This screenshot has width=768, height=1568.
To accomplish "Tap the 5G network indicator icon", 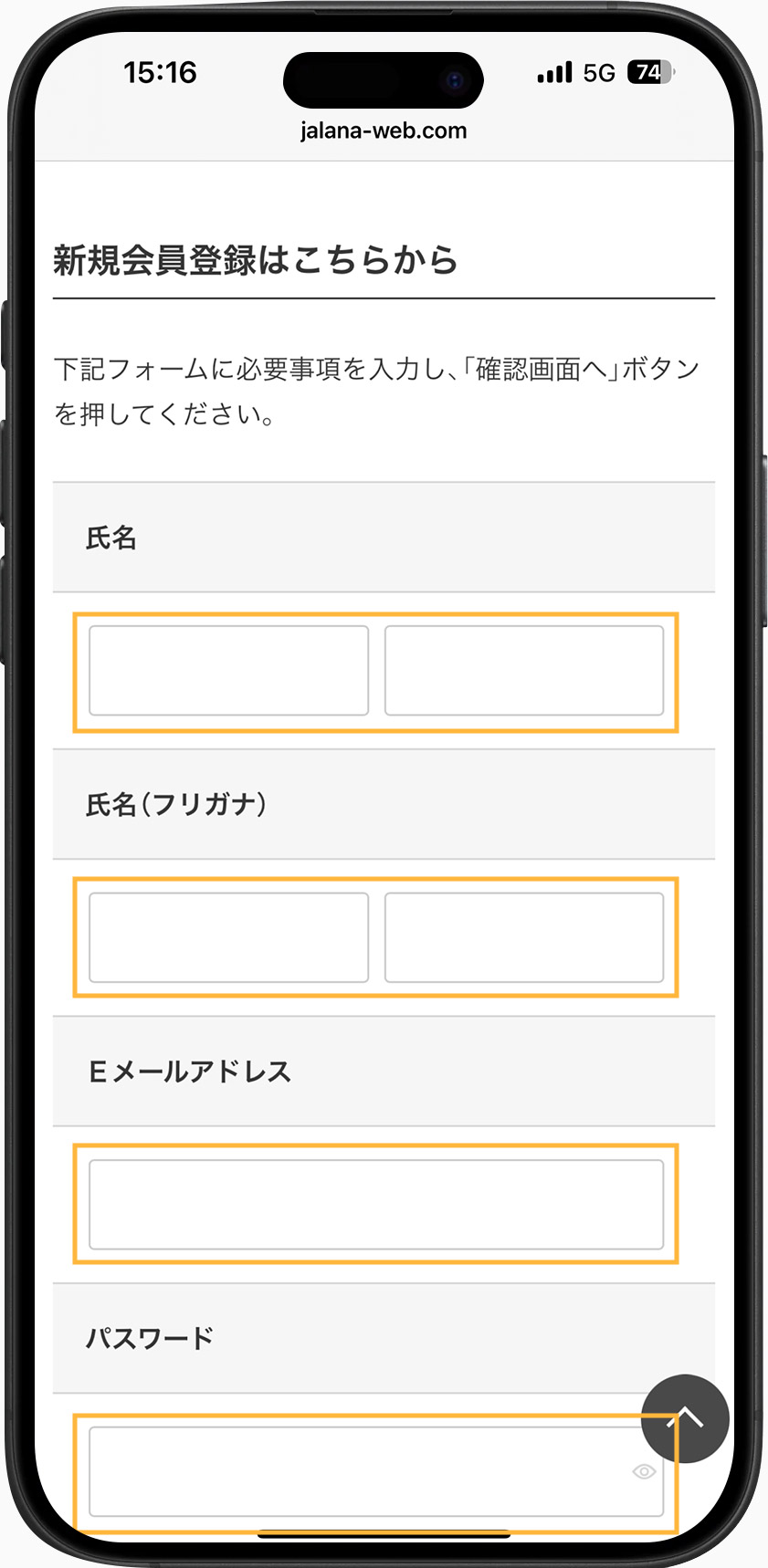I will 598,72.
